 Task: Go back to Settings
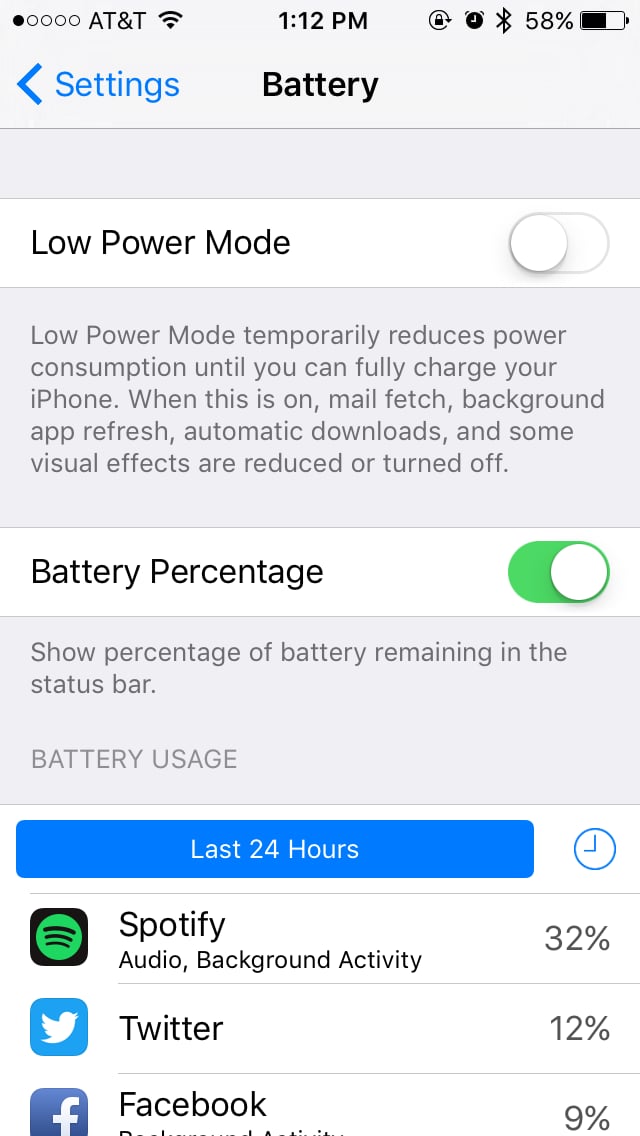tap(98, 85)
